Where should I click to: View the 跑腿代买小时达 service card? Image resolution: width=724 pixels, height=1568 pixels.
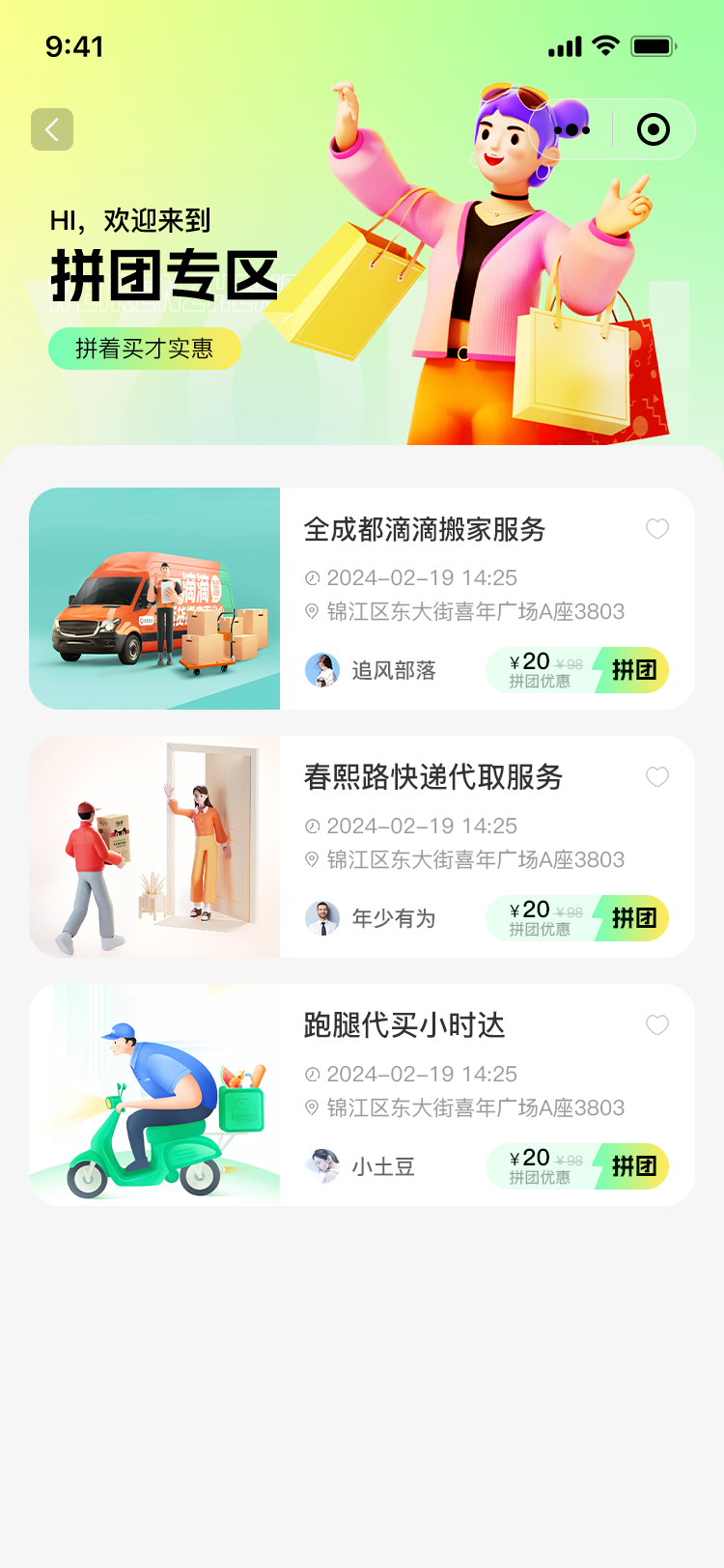pyautogui.click(x=404, y=1025)
